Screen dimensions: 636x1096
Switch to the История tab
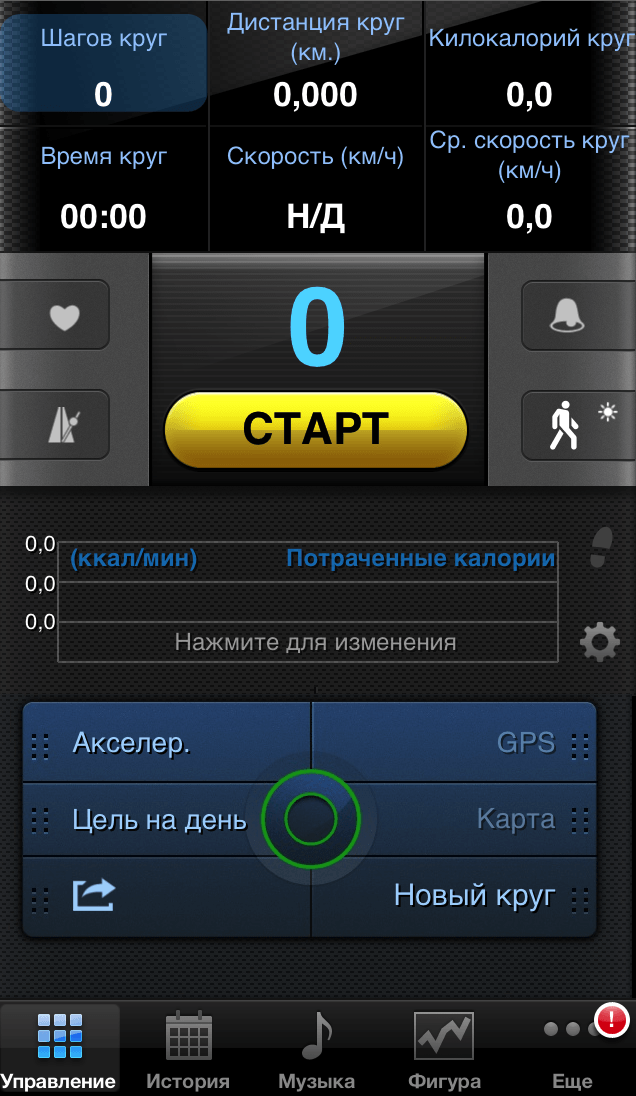point(188,1050)
